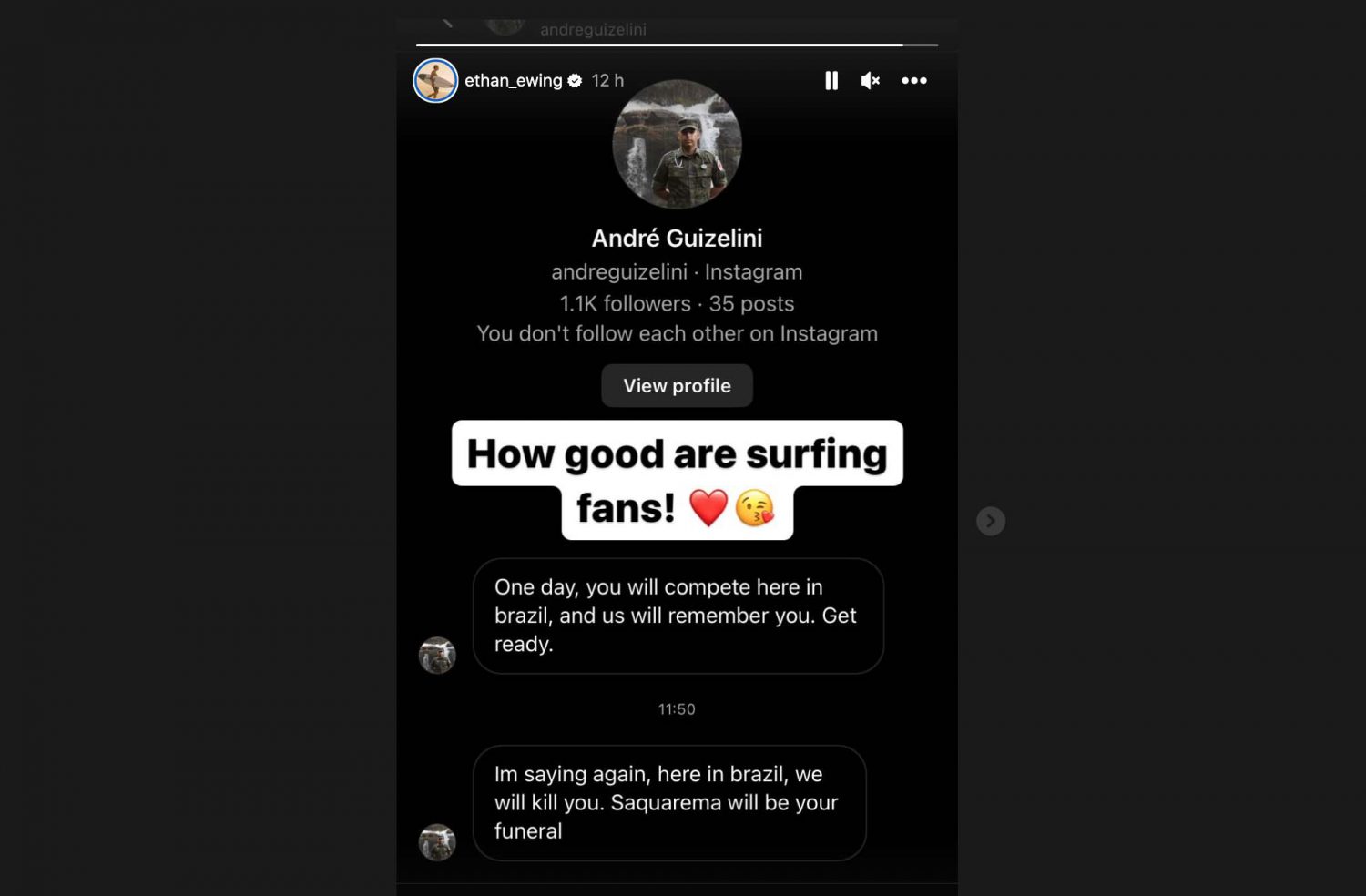Image resolution: width=1366 pixels, height=896 pixels.
Task: Open the three-dot more options menu
Action: click(x=913, y=81)
